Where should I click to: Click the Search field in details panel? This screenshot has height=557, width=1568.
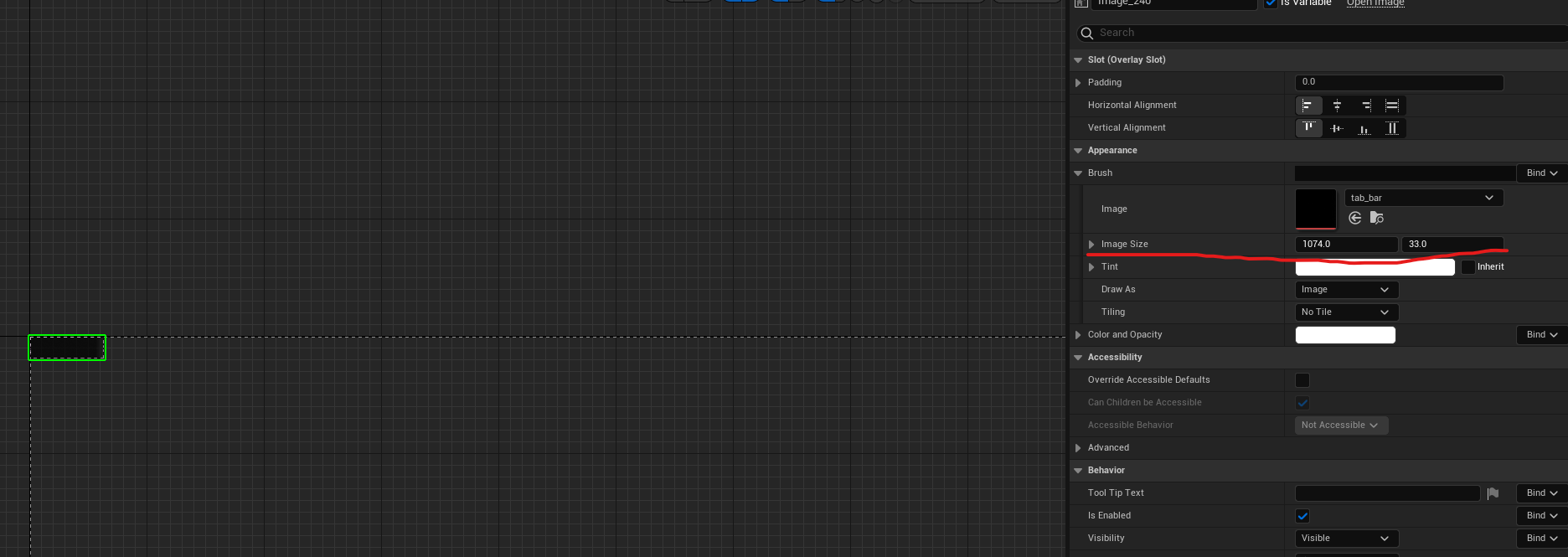coord(1323,33)
